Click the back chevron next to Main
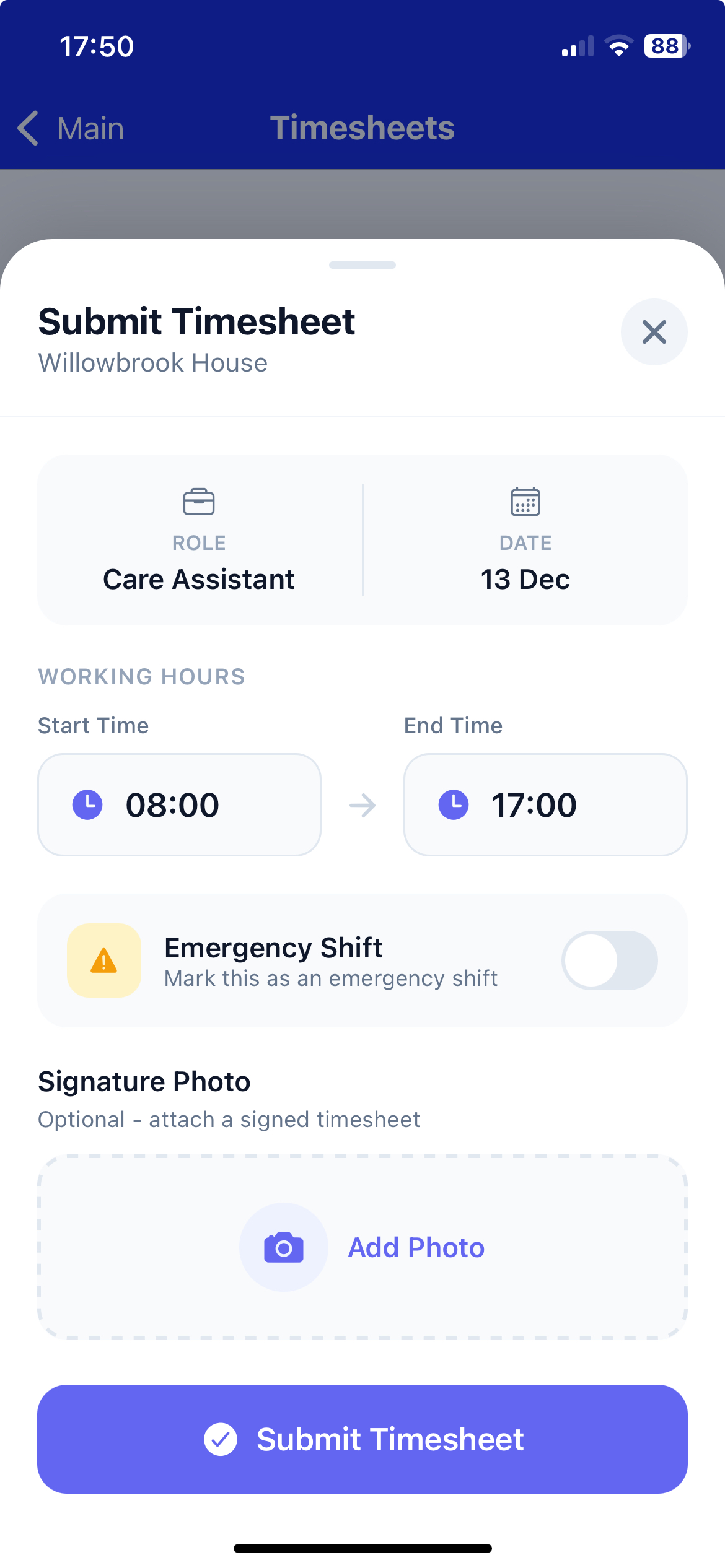The image size is (725, 1568). coord(27,128)
